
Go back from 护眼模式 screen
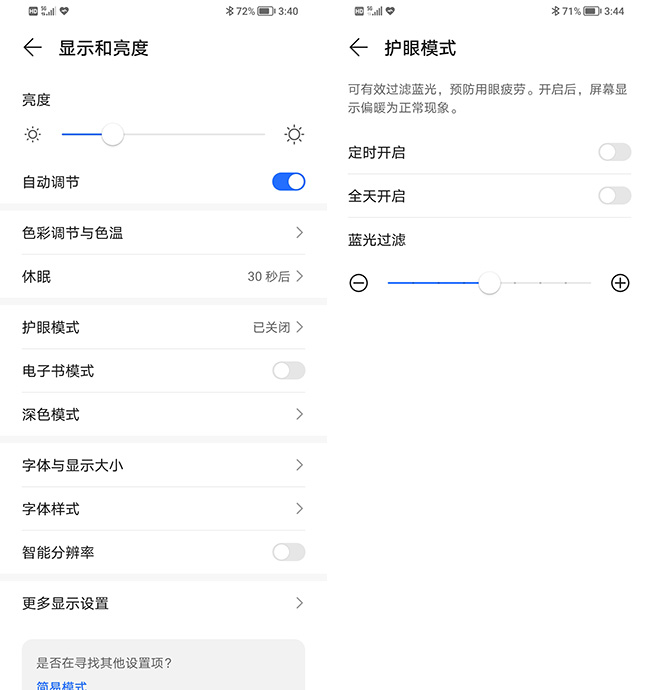(x=359, y=48)
